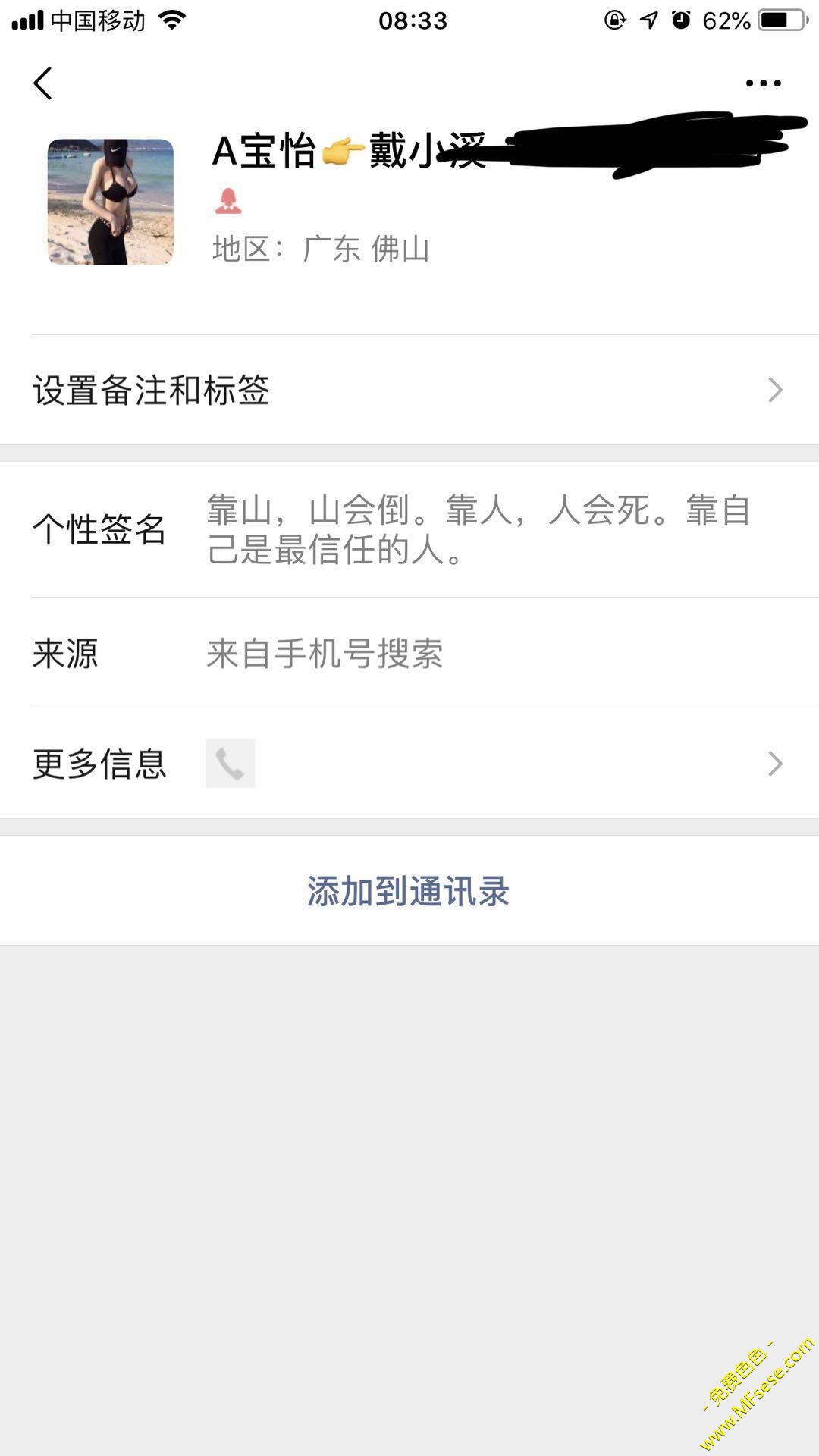Tap 添加到通讯录 to add contact
819x1456 pixels.
(x=409, y=891)
